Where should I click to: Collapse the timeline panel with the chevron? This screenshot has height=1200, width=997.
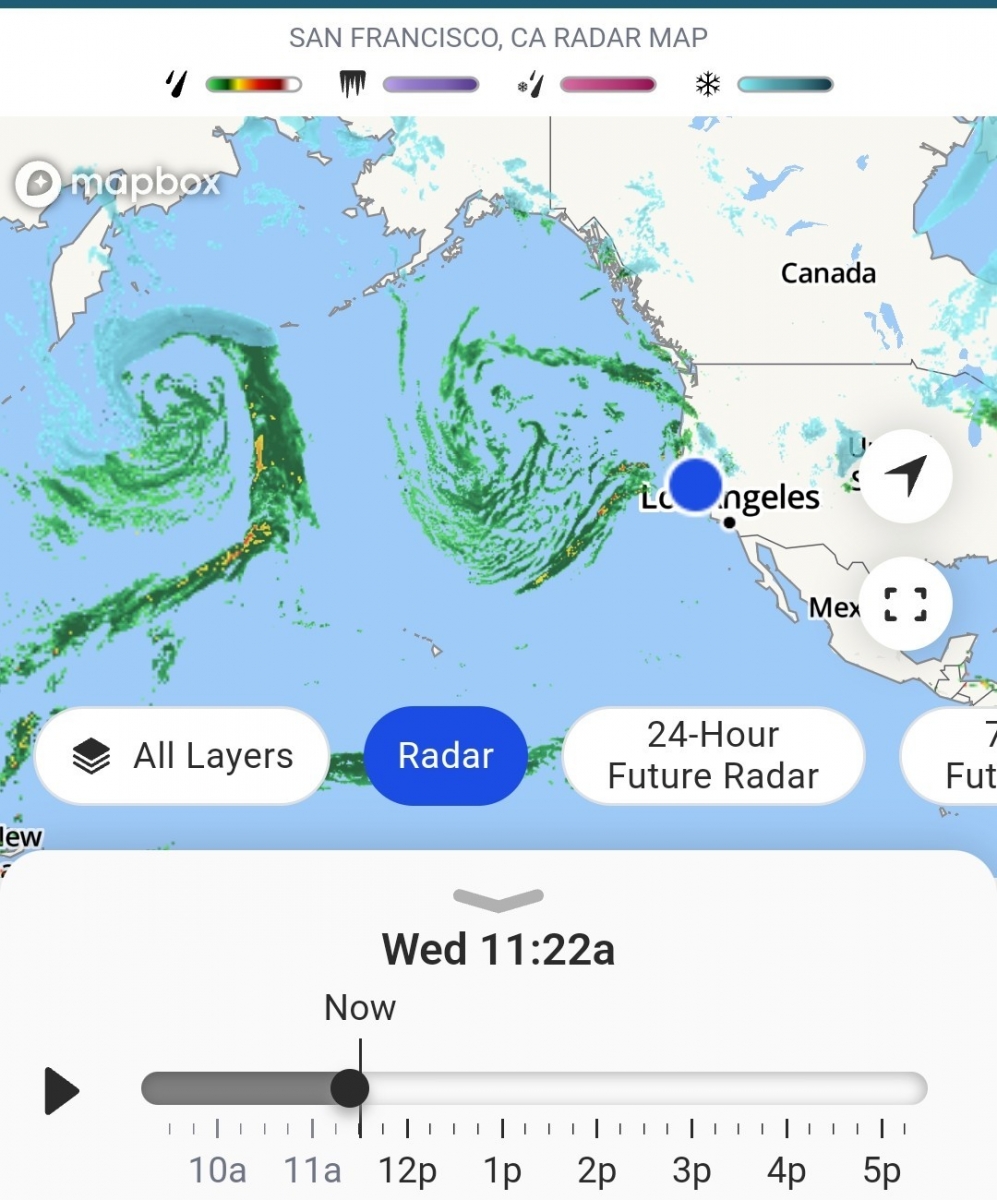pos(498,899)
